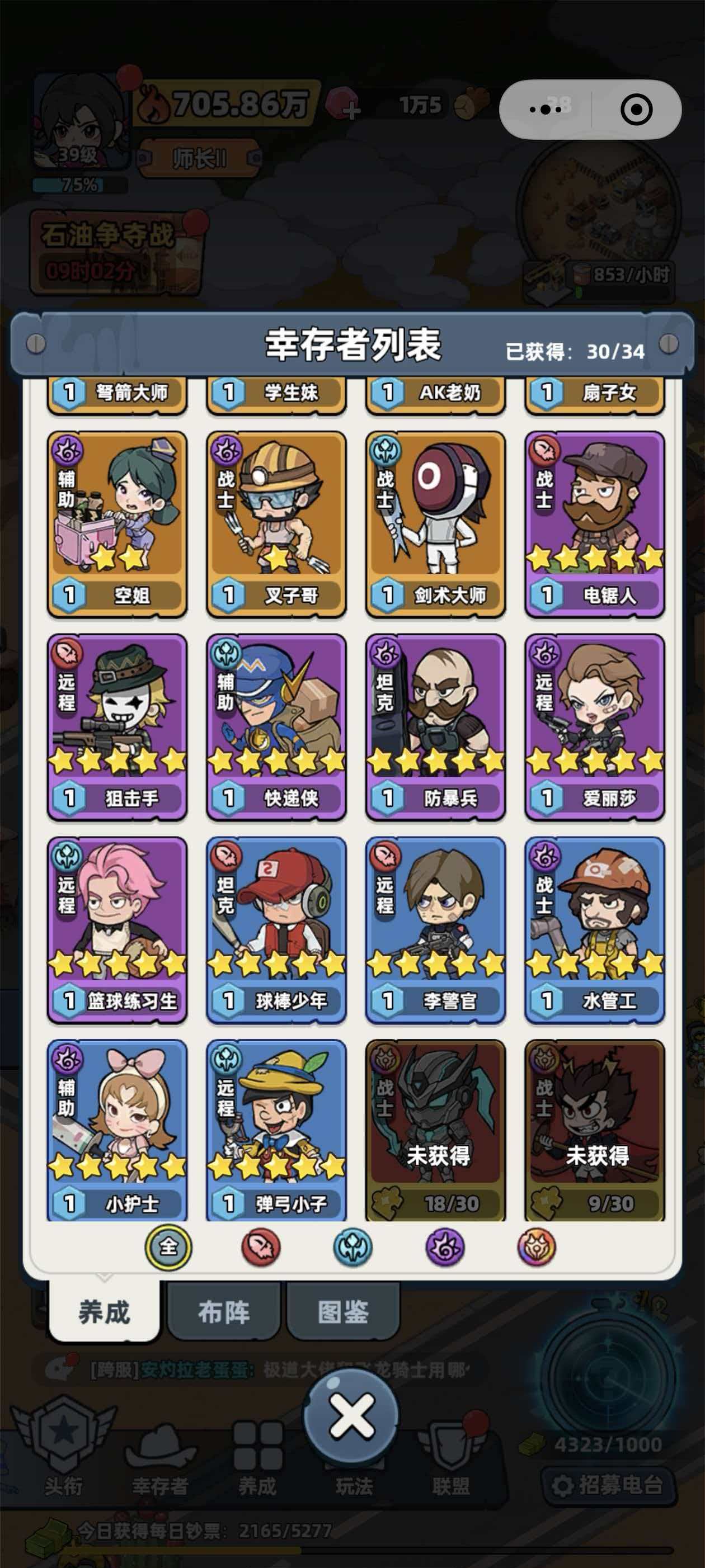Filter survivors by the orange faction icon
705x1568 pixels.
click(x=537, y=1246)
